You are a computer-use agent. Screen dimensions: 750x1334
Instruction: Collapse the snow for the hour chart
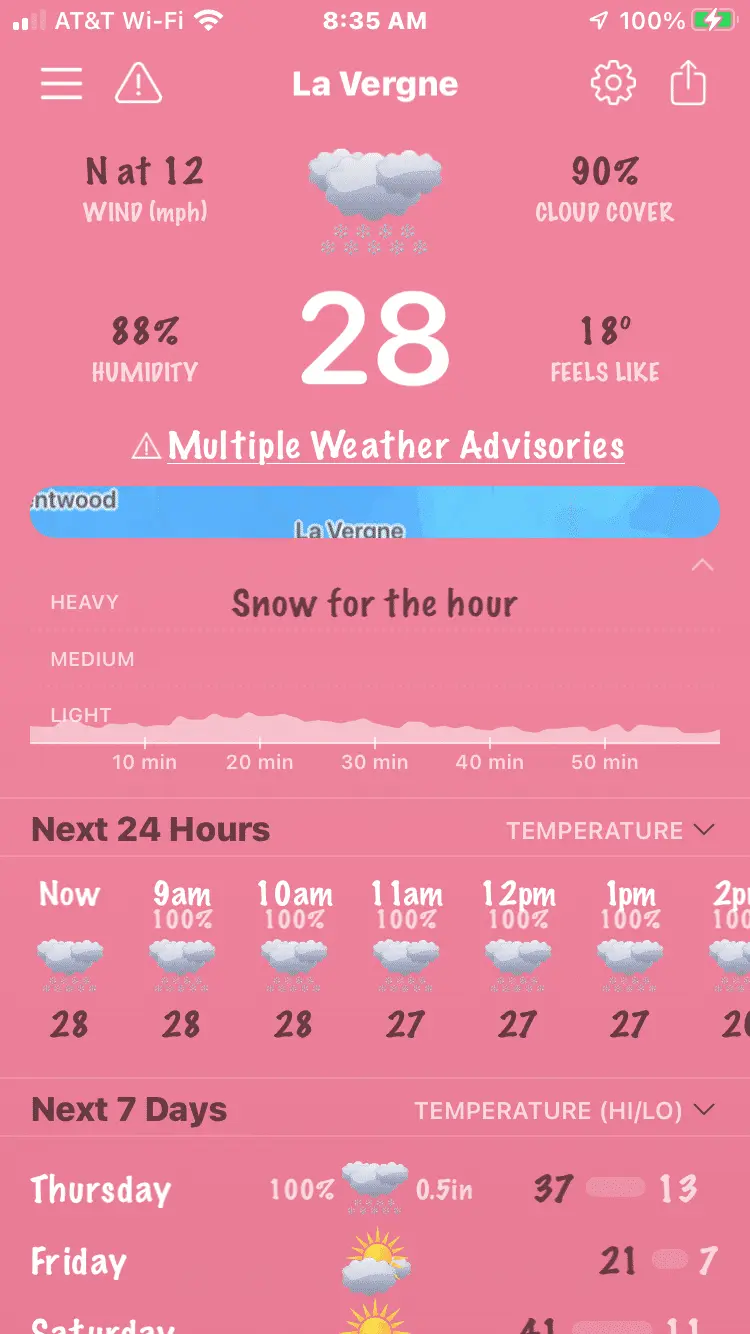pos(703,566)
